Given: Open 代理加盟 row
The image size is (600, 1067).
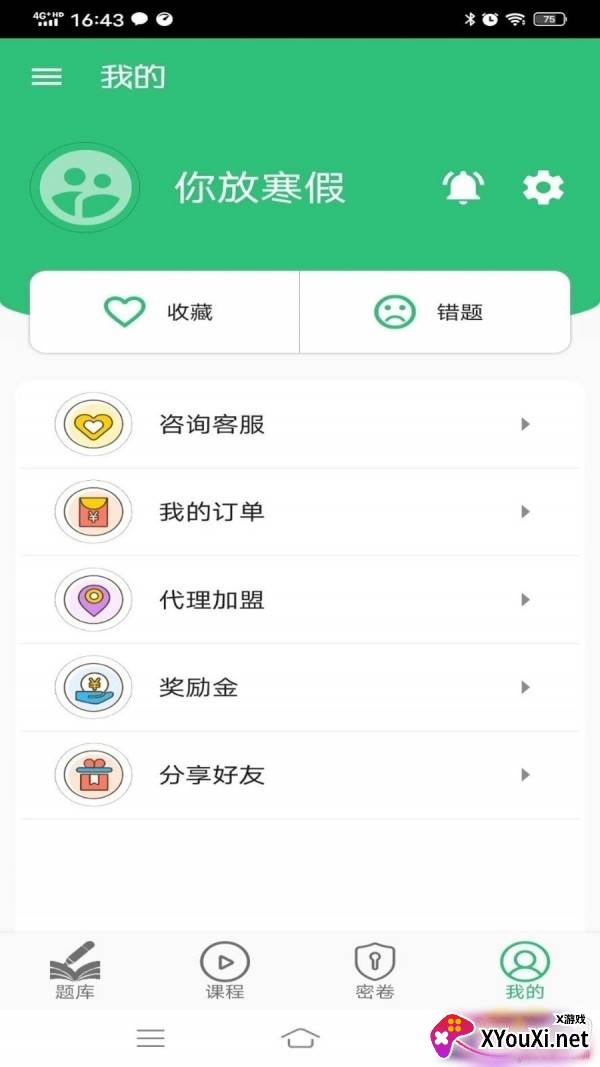Looking at the screenshot, I should pyautogui.click(x=298, y=600).
